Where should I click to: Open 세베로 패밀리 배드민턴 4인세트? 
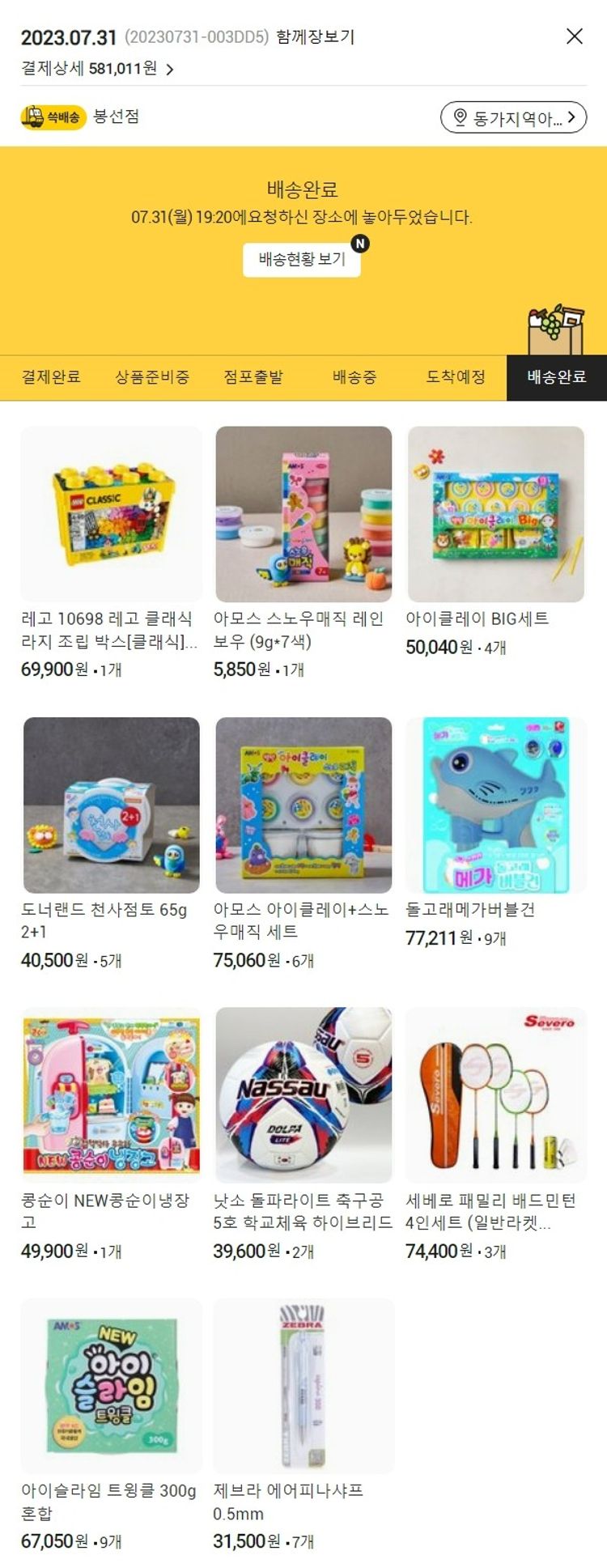coord(495,1096)
